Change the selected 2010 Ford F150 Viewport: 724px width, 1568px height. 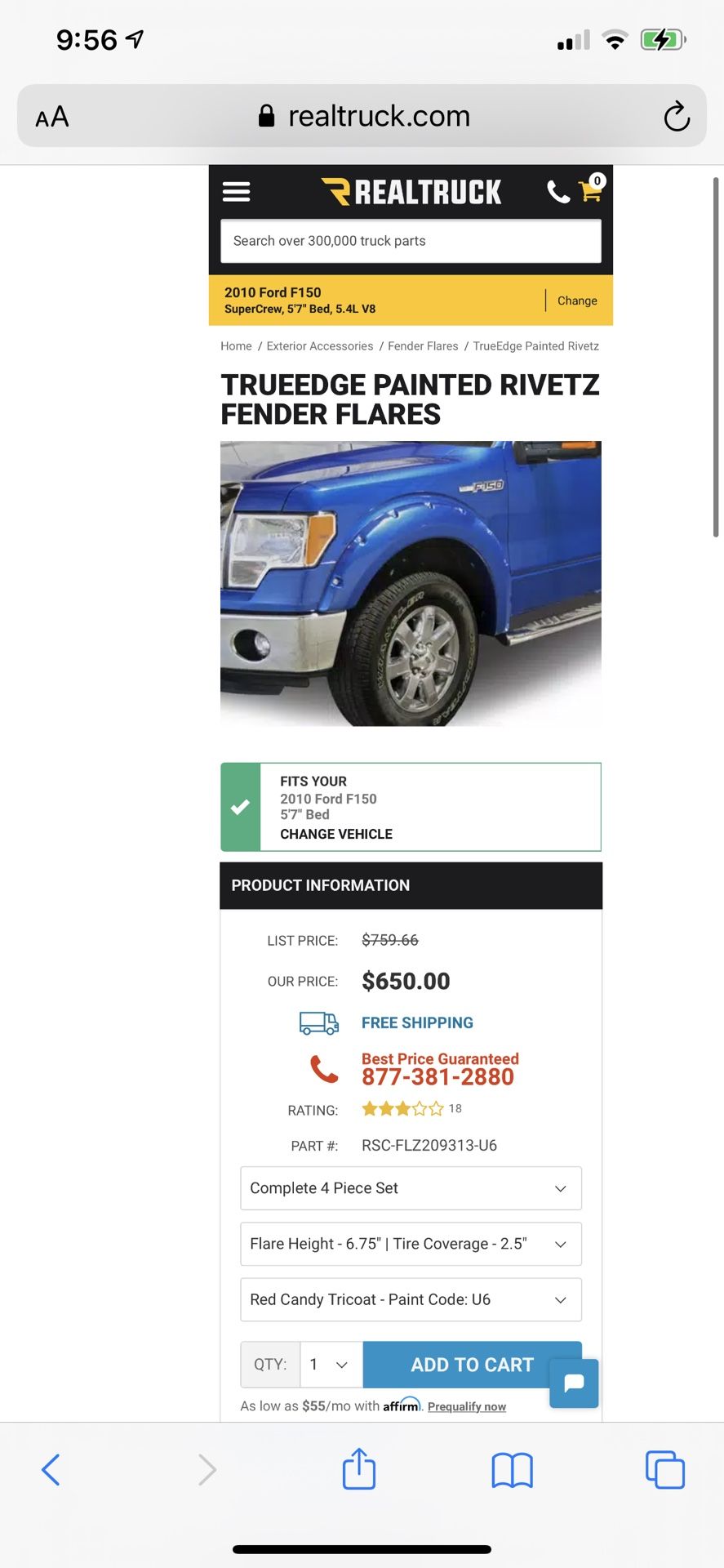577,301
